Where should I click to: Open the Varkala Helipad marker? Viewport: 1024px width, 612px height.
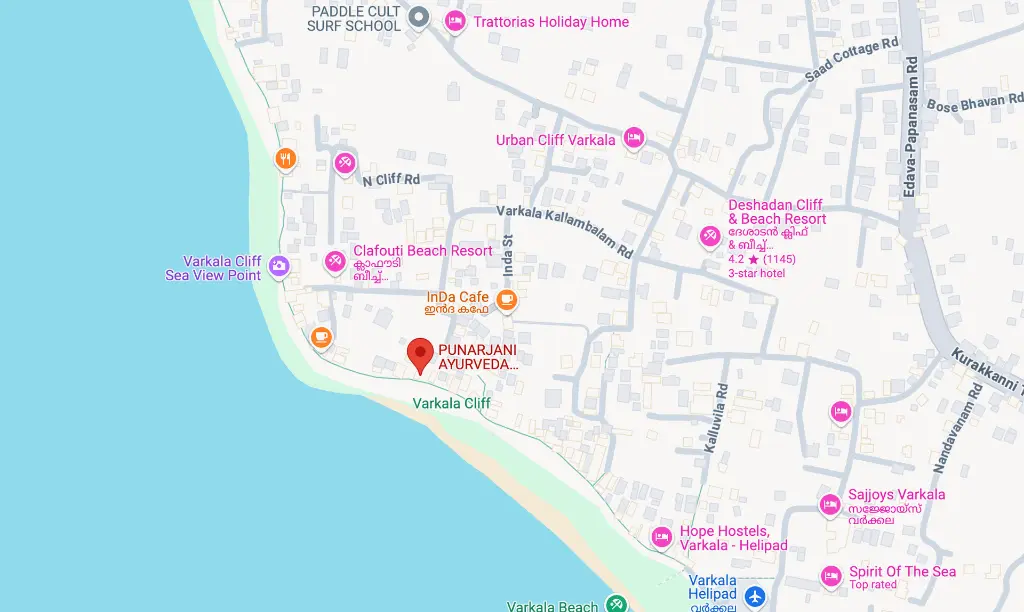pos(755,597)
